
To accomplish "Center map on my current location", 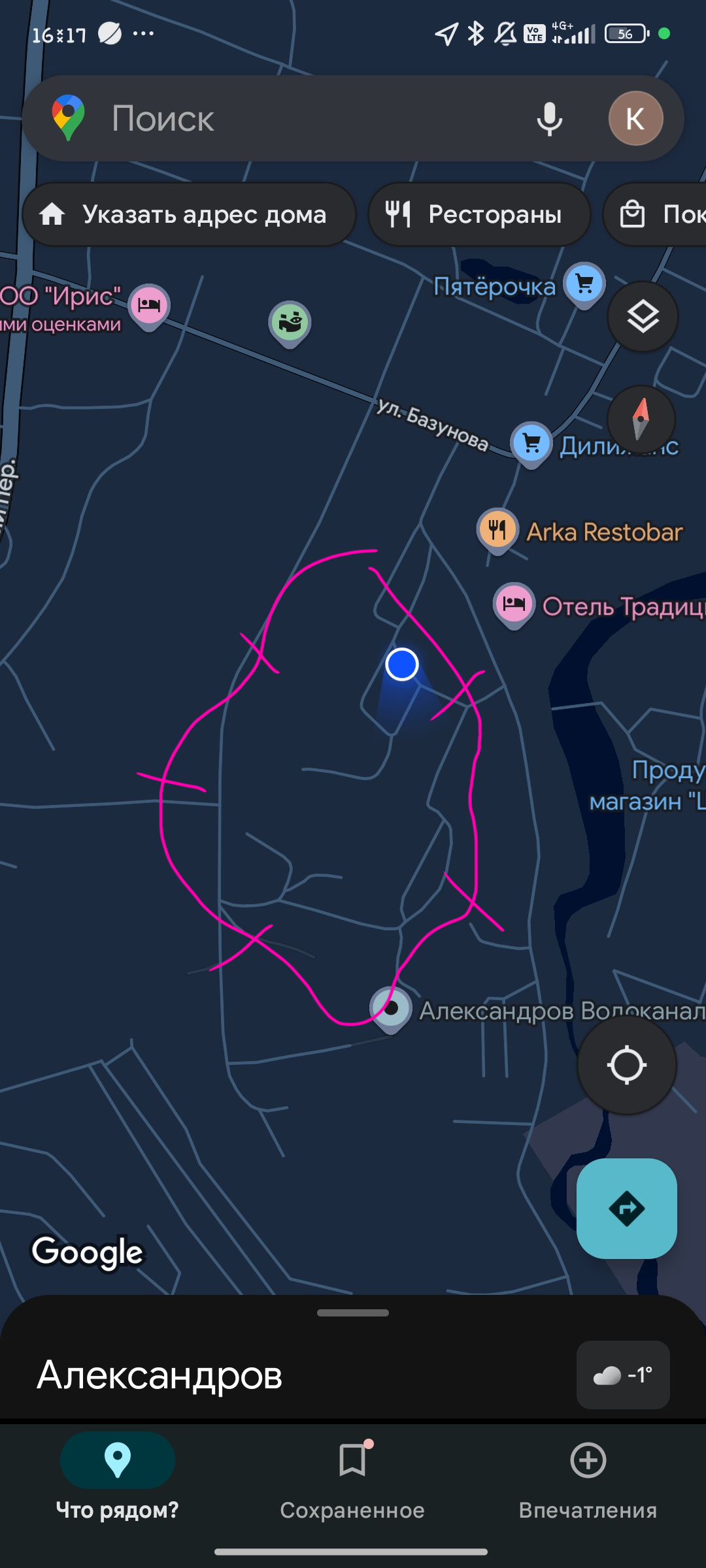I will [626, 1065].
